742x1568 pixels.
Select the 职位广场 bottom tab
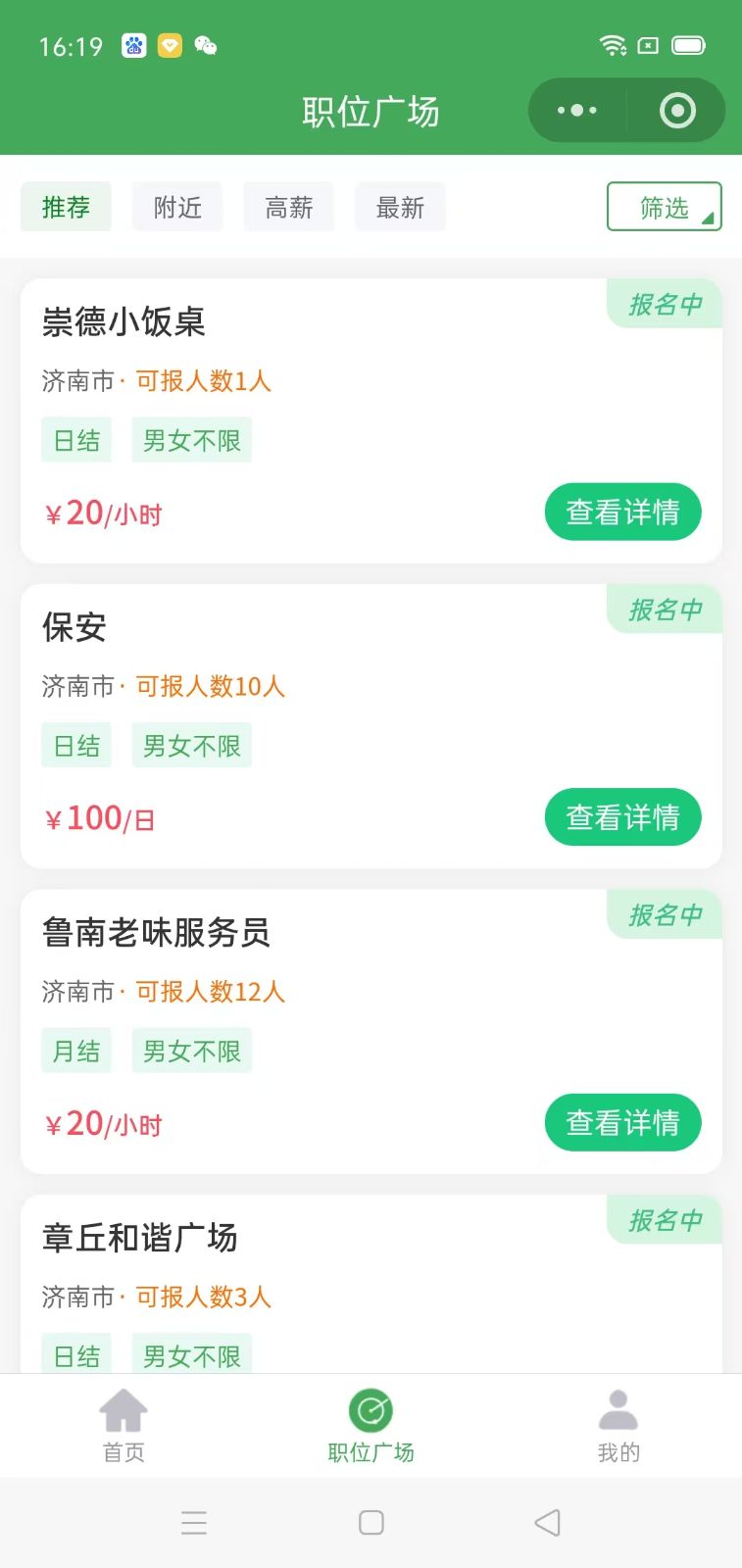click(371, 1426)
